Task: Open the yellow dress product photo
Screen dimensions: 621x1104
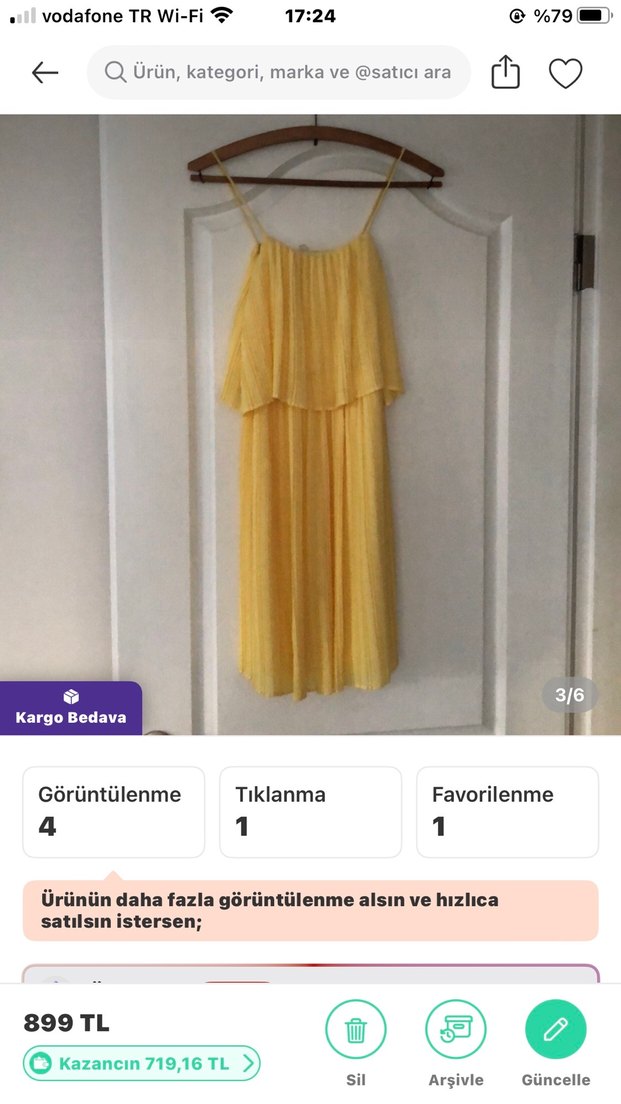Action: (310, 425)
